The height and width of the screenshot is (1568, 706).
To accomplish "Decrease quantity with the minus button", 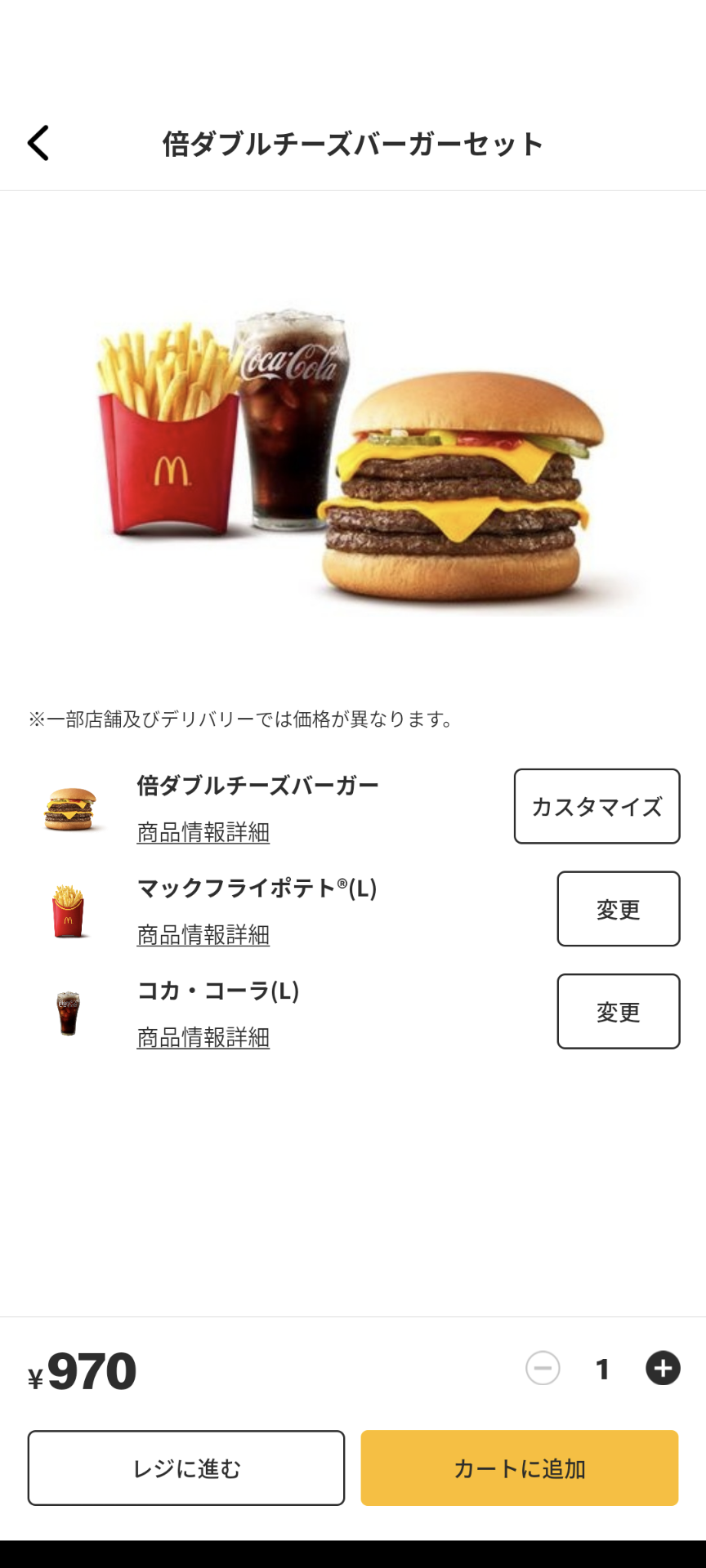I will [x=543, y=1368].
